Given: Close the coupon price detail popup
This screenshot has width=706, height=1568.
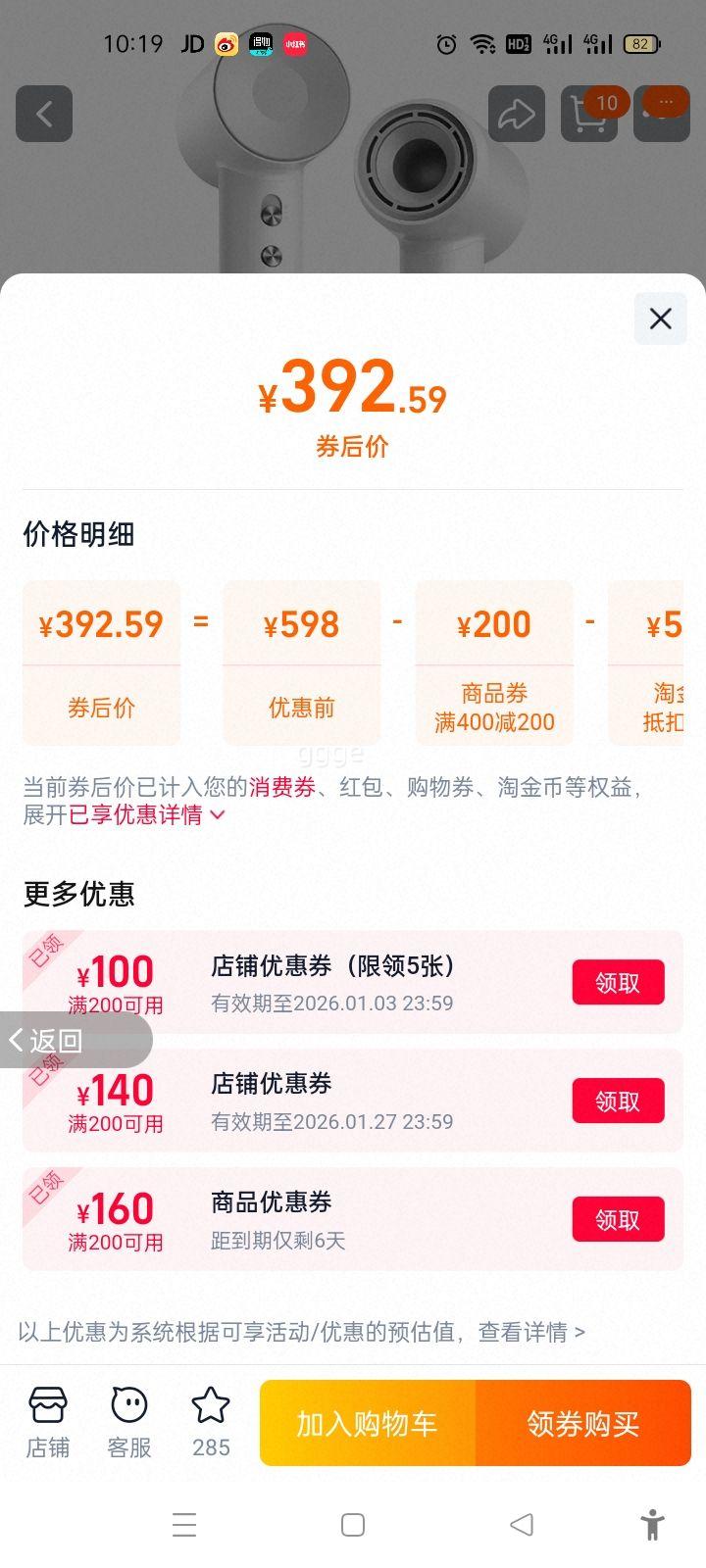Looking at the screenshot, I should click(660, 318).
